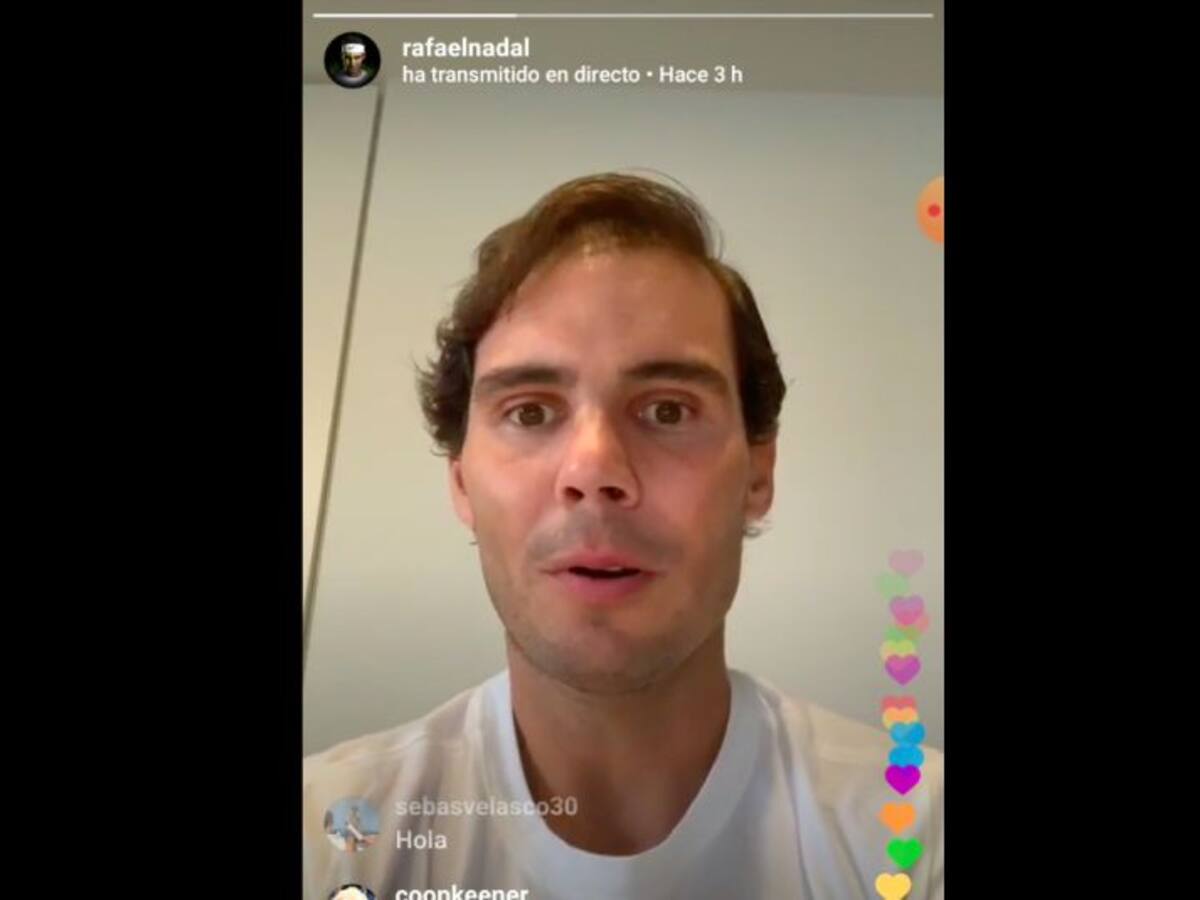View commenter sebasvelasco30's profile
1200x900 pixels.
352,824
